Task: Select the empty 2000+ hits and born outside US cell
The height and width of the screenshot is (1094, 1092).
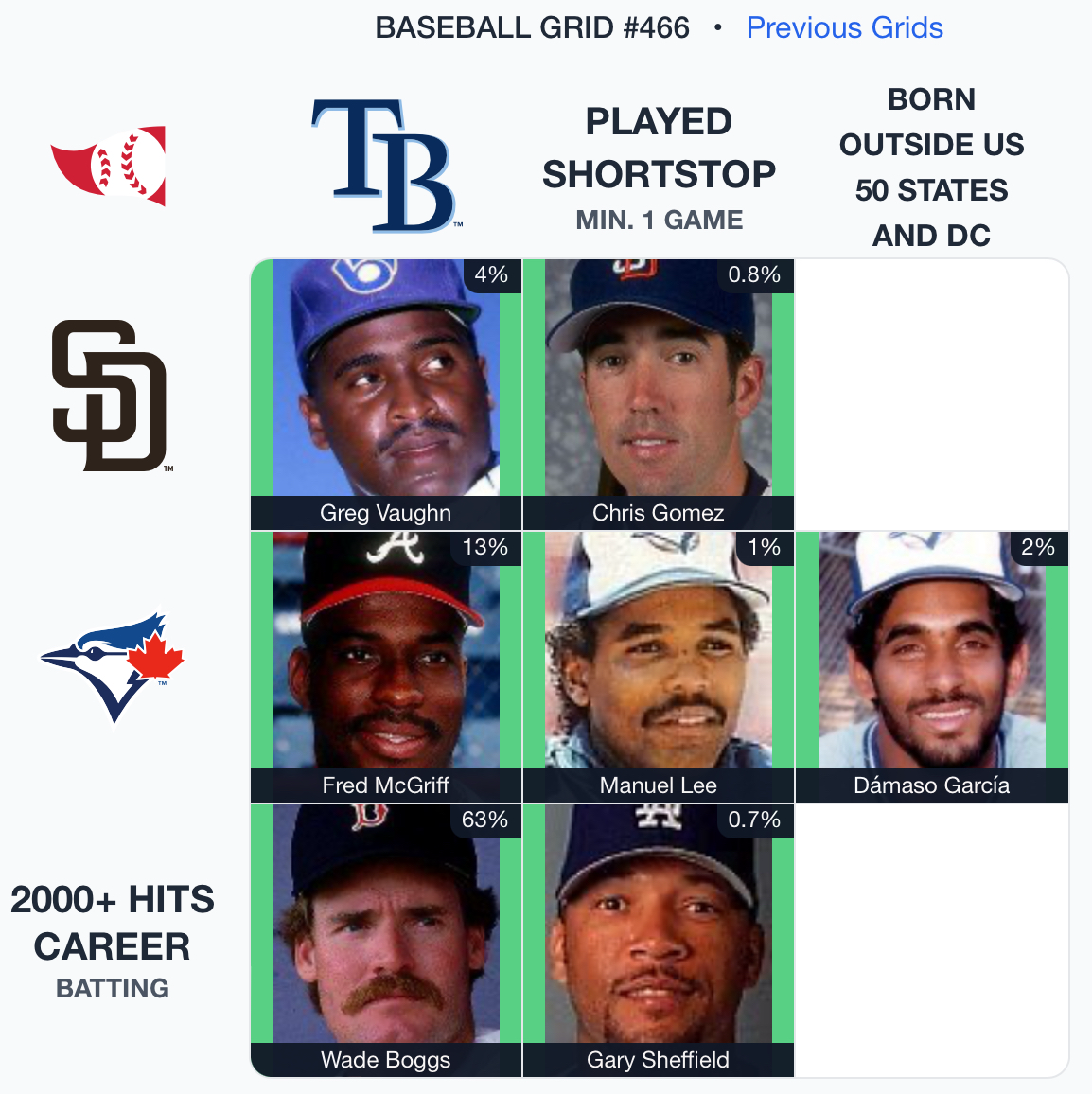Action: (x=932, y=940)
